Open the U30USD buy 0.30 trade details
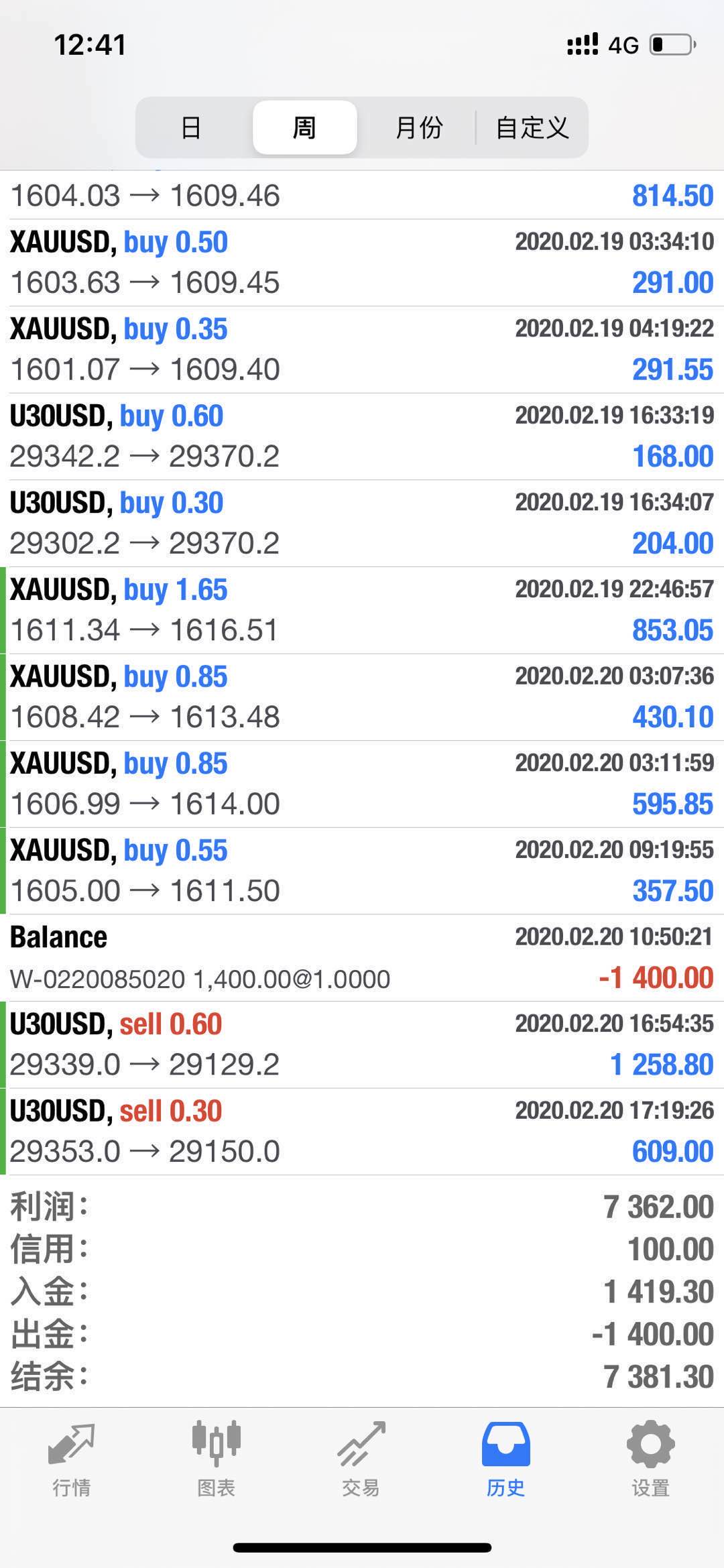The image size is (724, 1568). click(362, 524)
